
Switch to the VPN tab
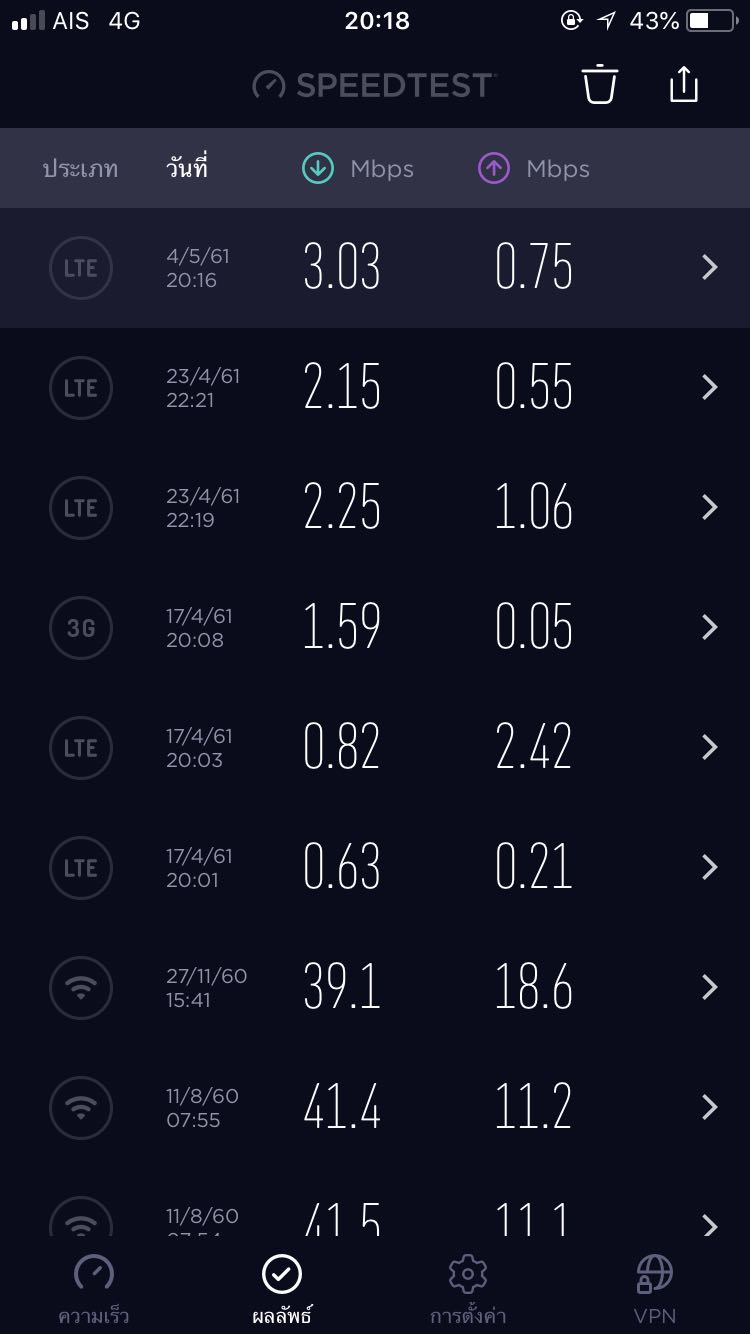click(x=655, y=1288)
